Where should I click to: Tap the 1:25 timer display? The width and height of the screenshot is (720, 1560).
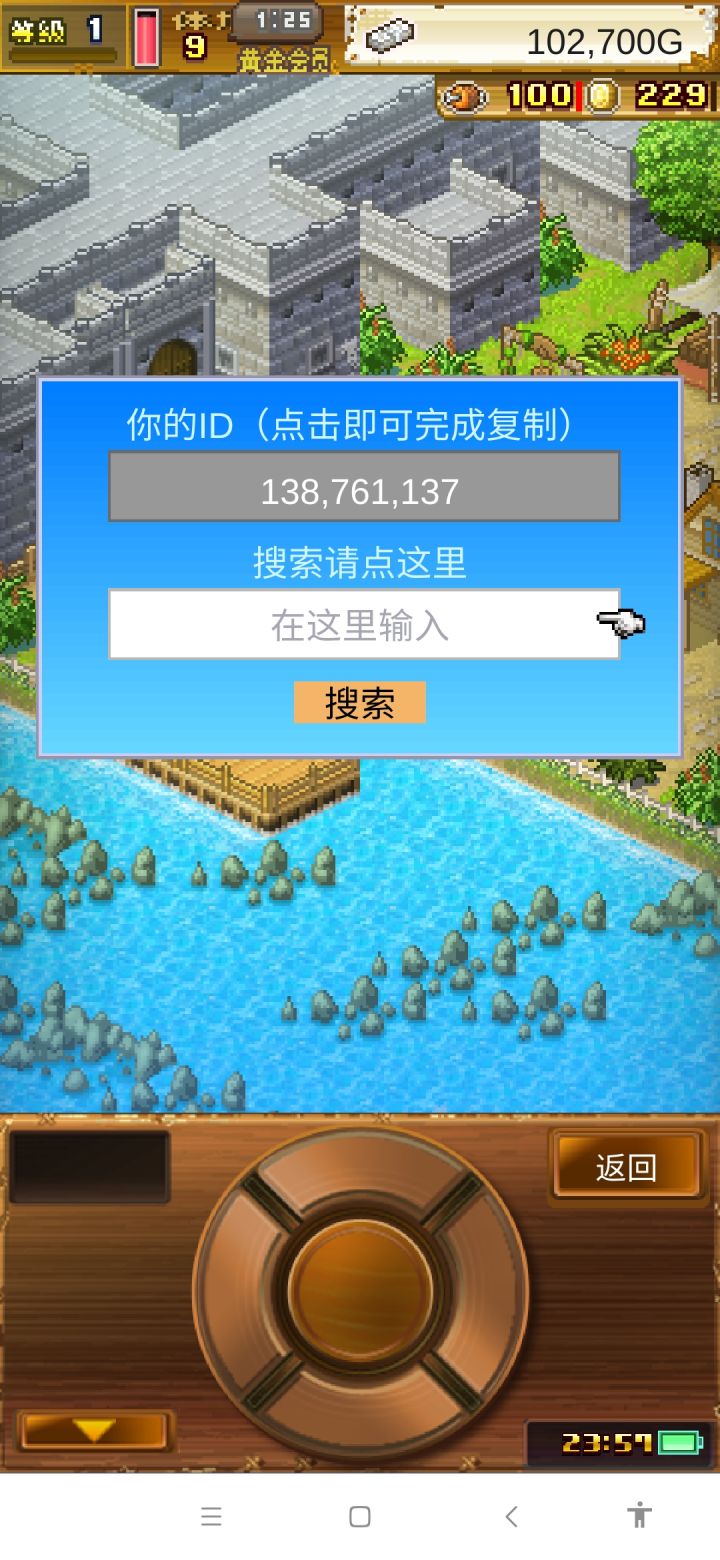(x=275, y=22)
